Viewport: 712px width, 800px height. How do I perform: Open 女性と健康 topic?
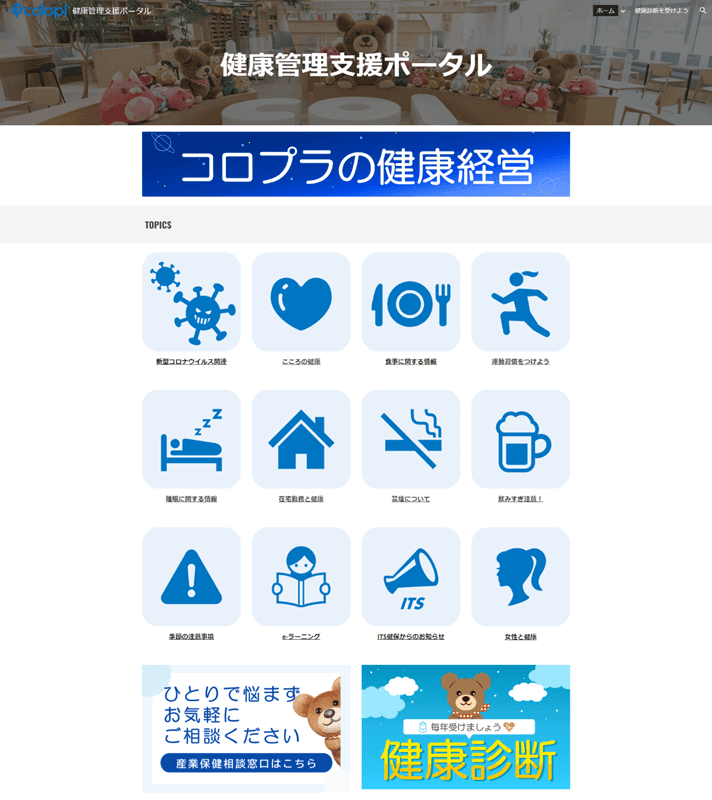click(x=520, y=577)
